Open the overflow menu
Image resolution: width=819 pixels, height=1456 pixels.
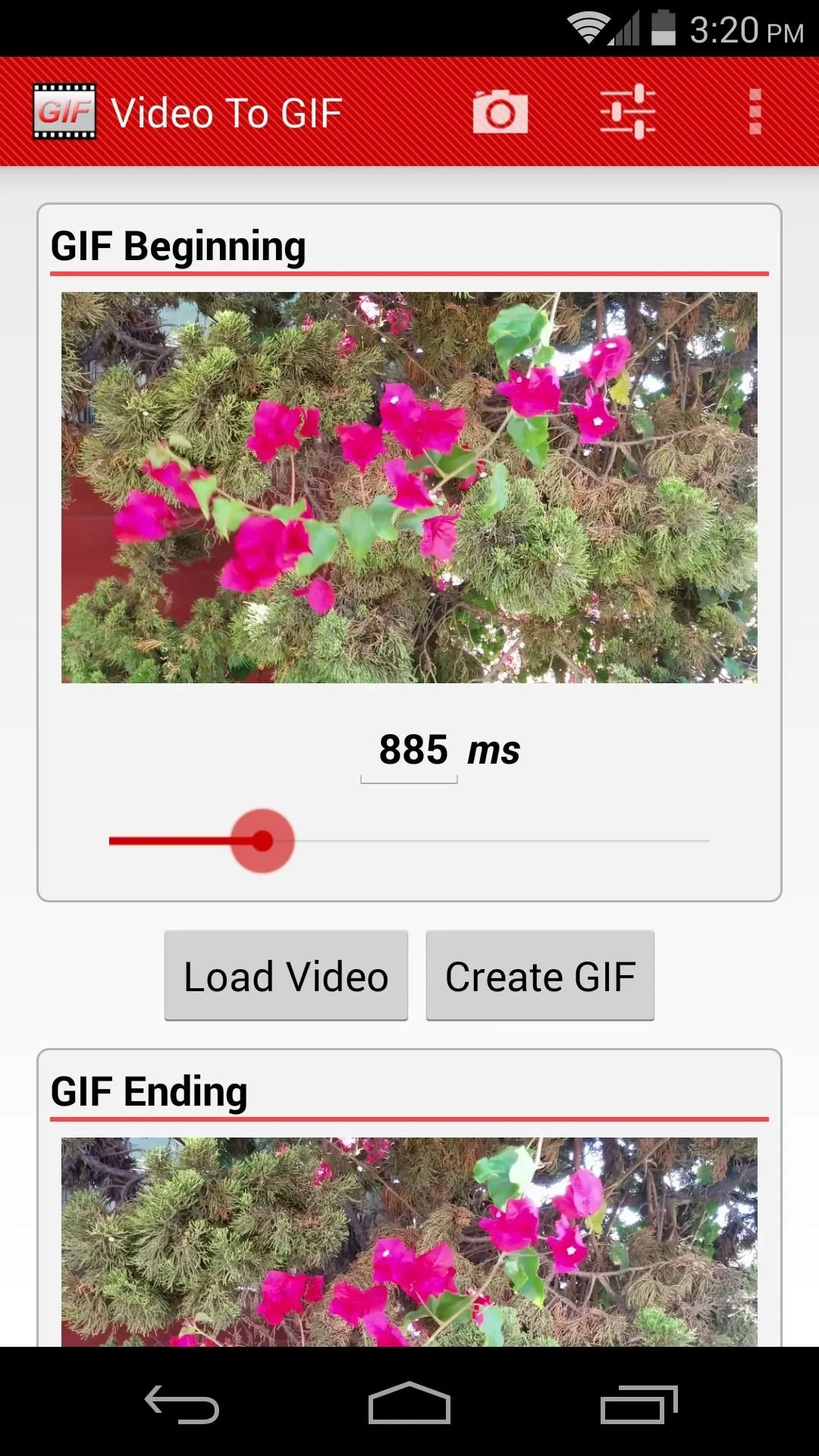755,112
